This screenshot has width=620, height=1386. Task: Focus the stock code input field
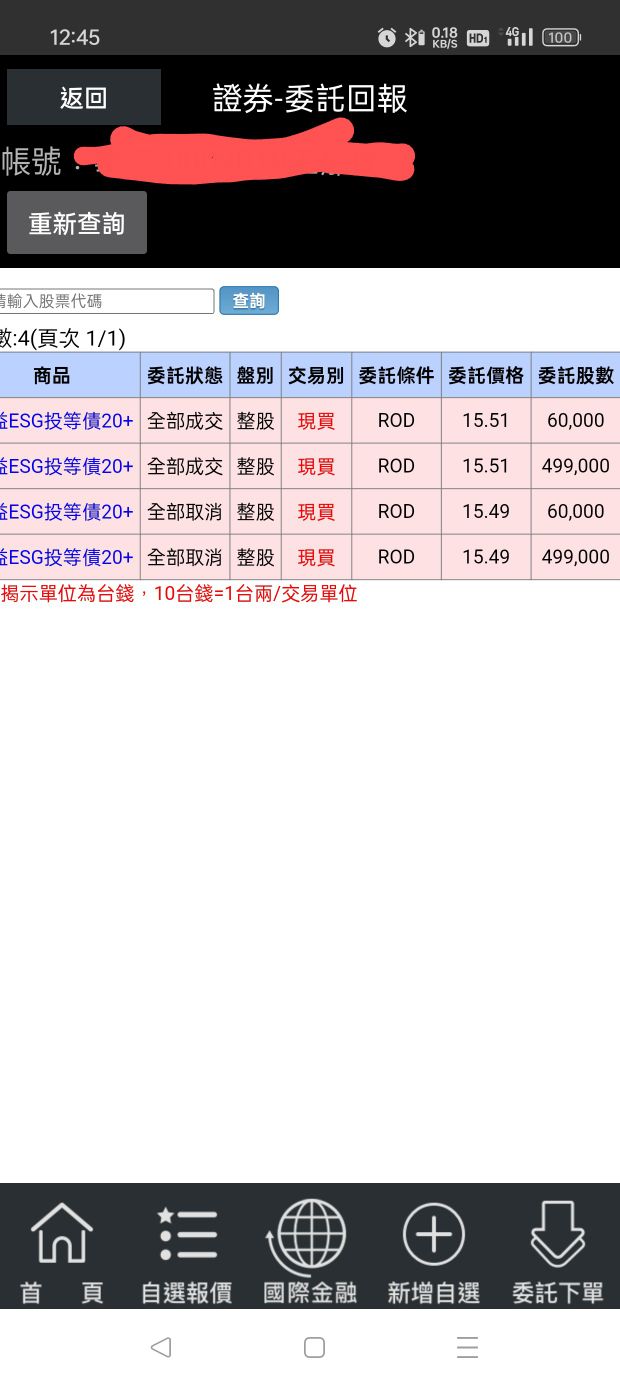point(106,301)
